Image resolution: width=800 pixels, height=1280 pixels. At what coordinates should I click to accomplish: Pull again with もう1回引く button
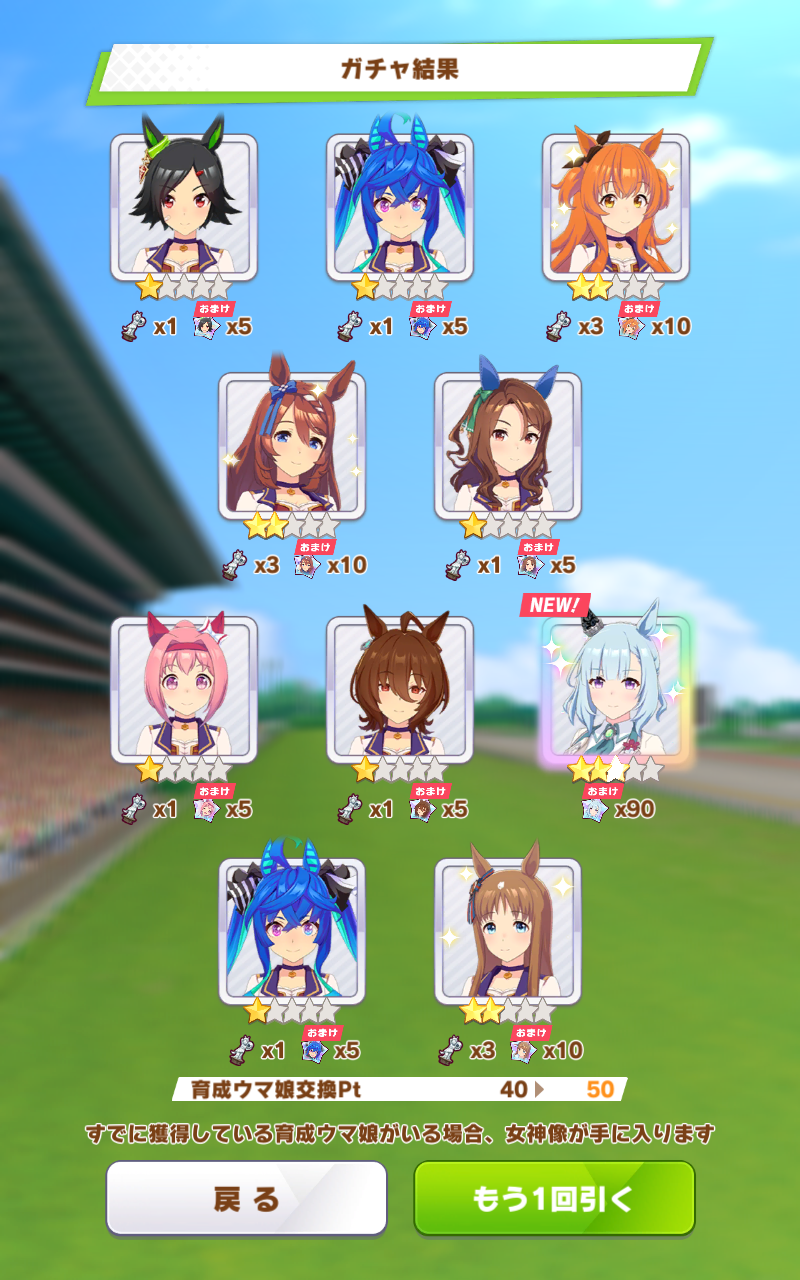(554, 1198)
